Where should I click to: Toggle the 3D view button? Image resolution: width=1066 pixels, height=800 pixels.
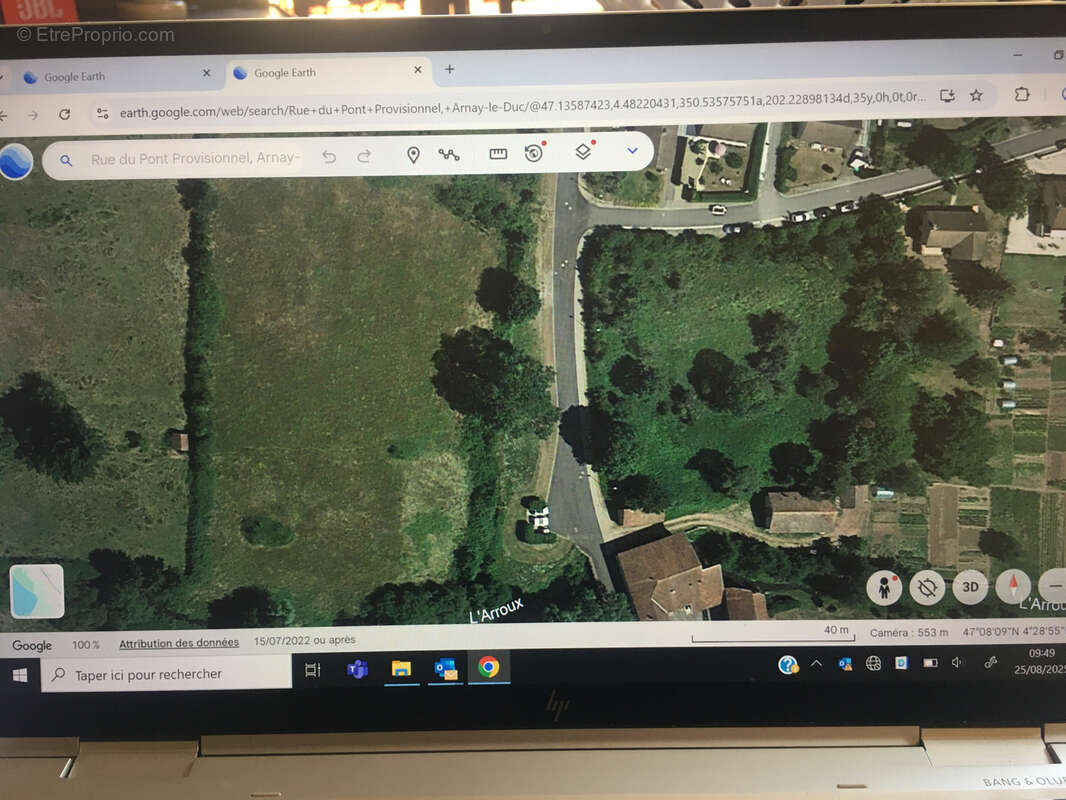(970, 586)
